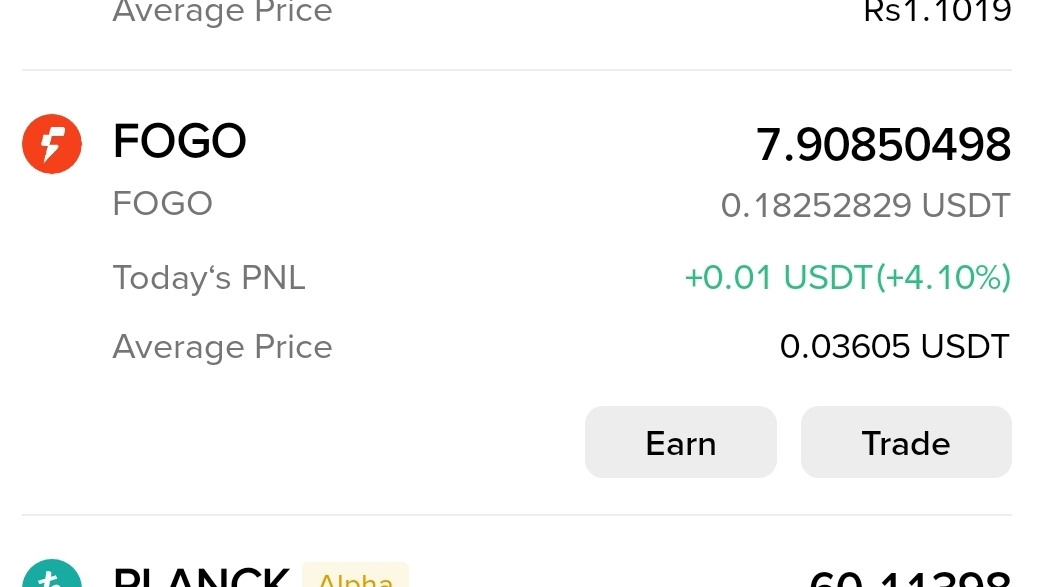Open Trade for FOGO
The image size is (1054, 587).
click(905, 442)
